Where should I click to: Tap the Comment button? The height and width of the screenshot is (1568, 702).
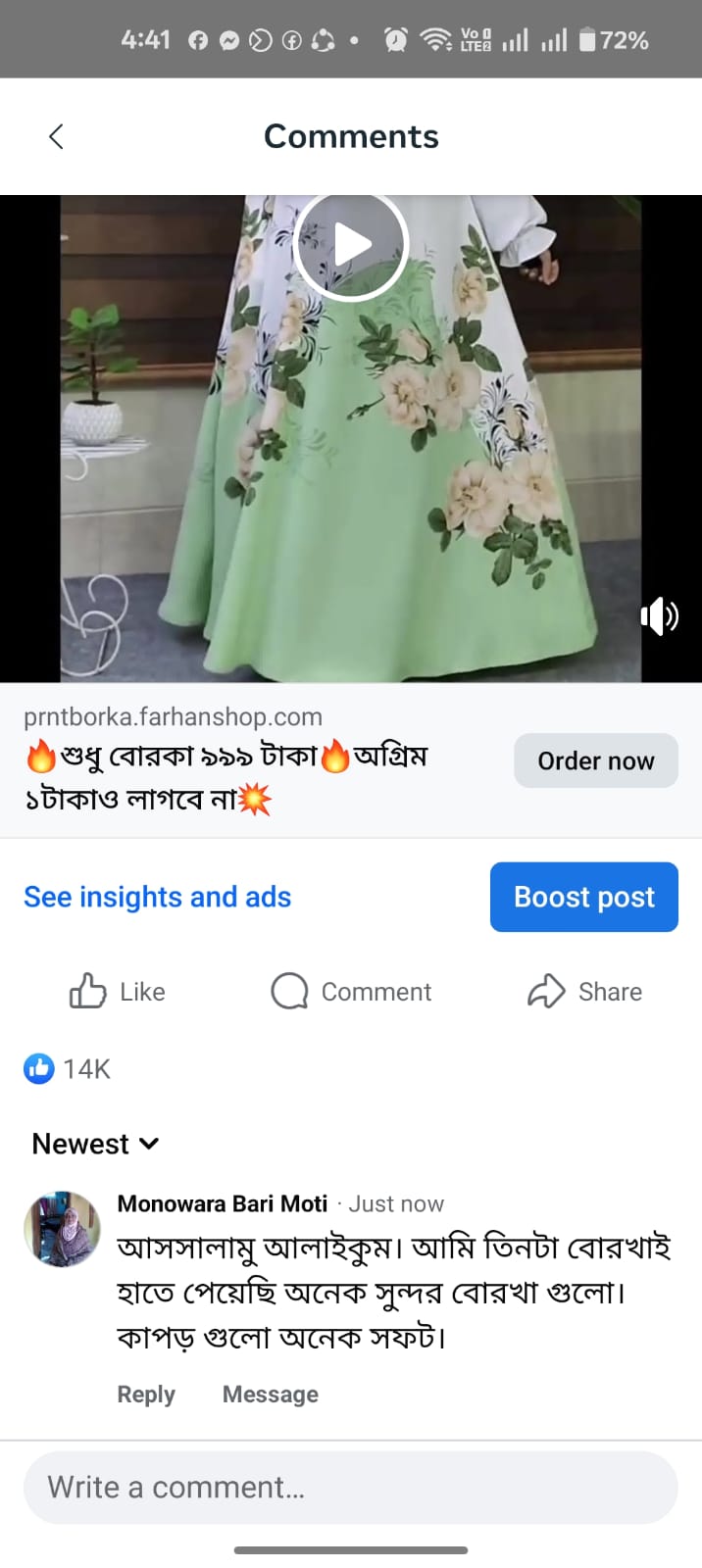pos(351,992)
